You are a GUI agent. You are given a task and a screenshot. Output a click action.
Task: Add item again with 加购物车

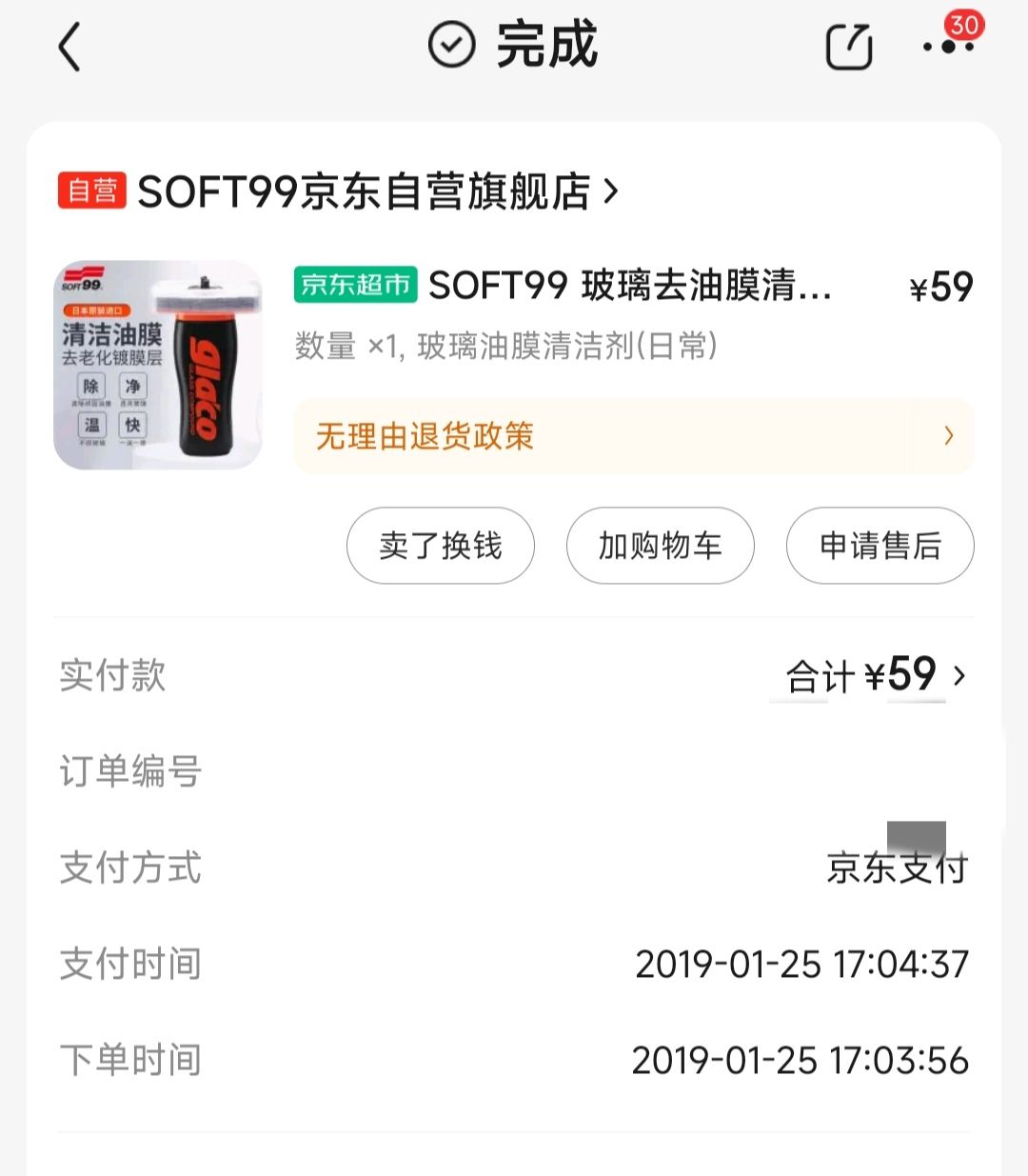[x=660, y=546]
